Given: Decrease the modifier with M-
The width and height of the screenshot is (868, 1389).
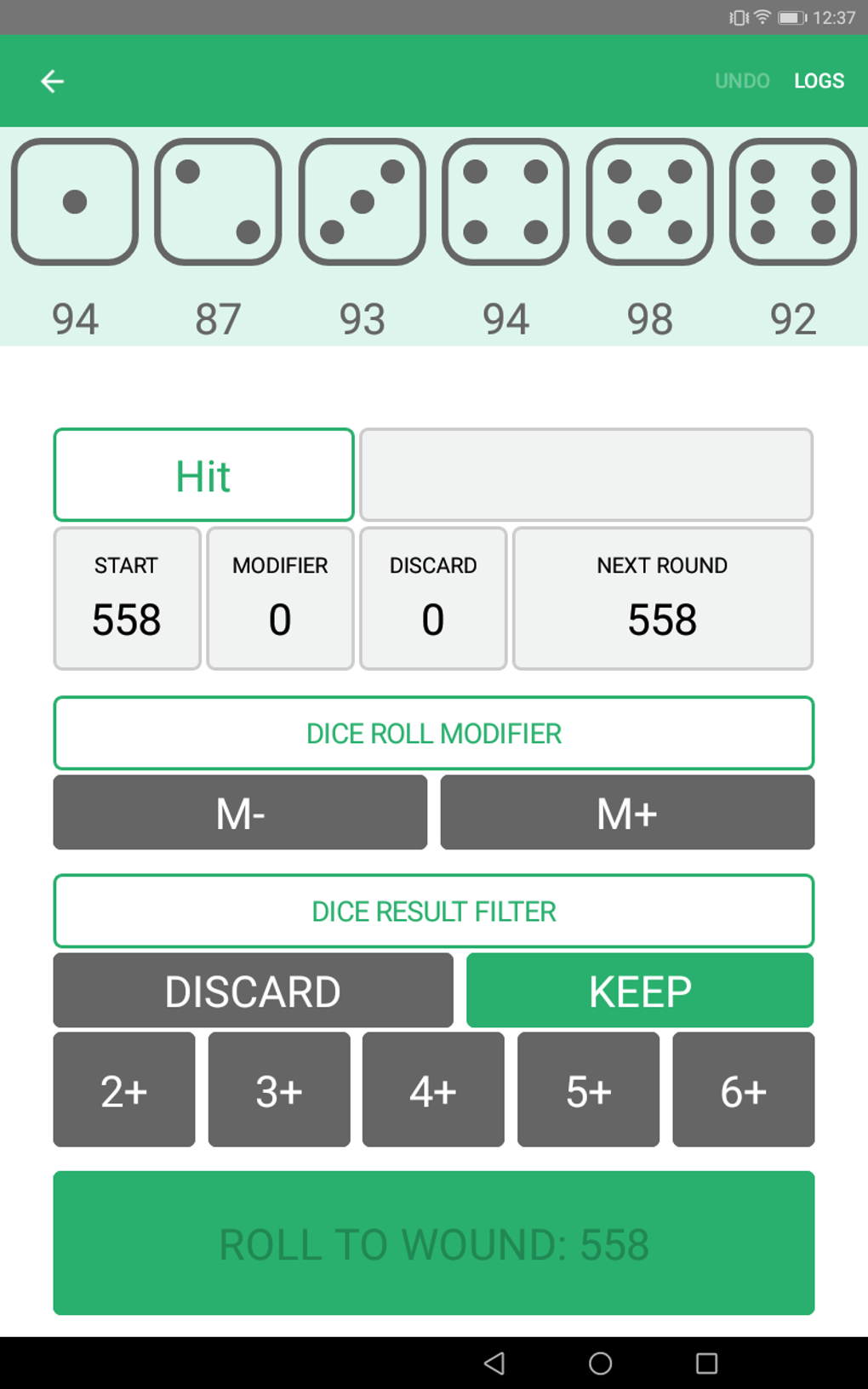Looking at the screenshot, I should [240, 812].
